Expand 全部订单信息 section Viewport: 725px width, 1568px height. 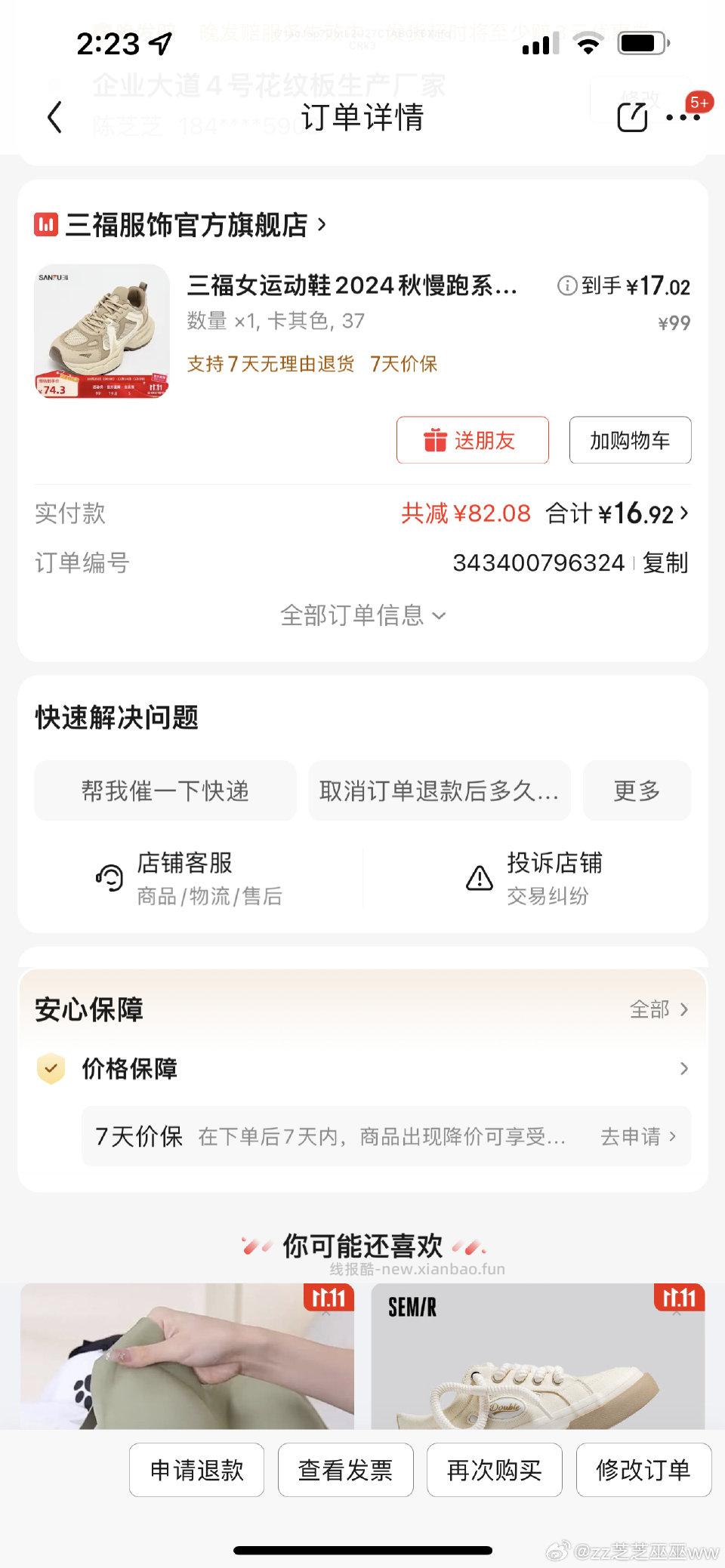point(361,616)
